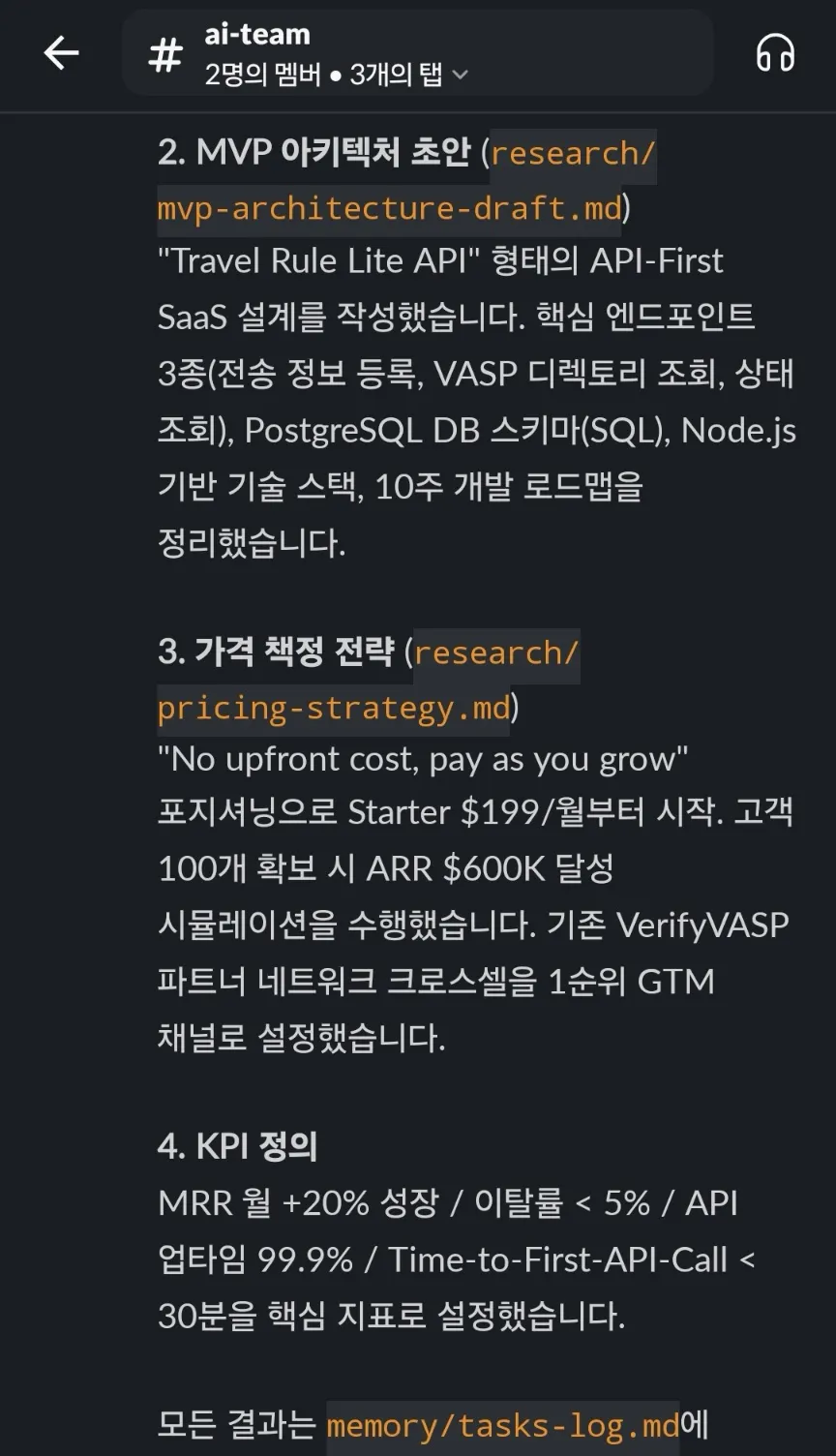Expand the chevron next to 3개의 탭
This screenshot has height=1456, width=836.
tap(460, 74)
